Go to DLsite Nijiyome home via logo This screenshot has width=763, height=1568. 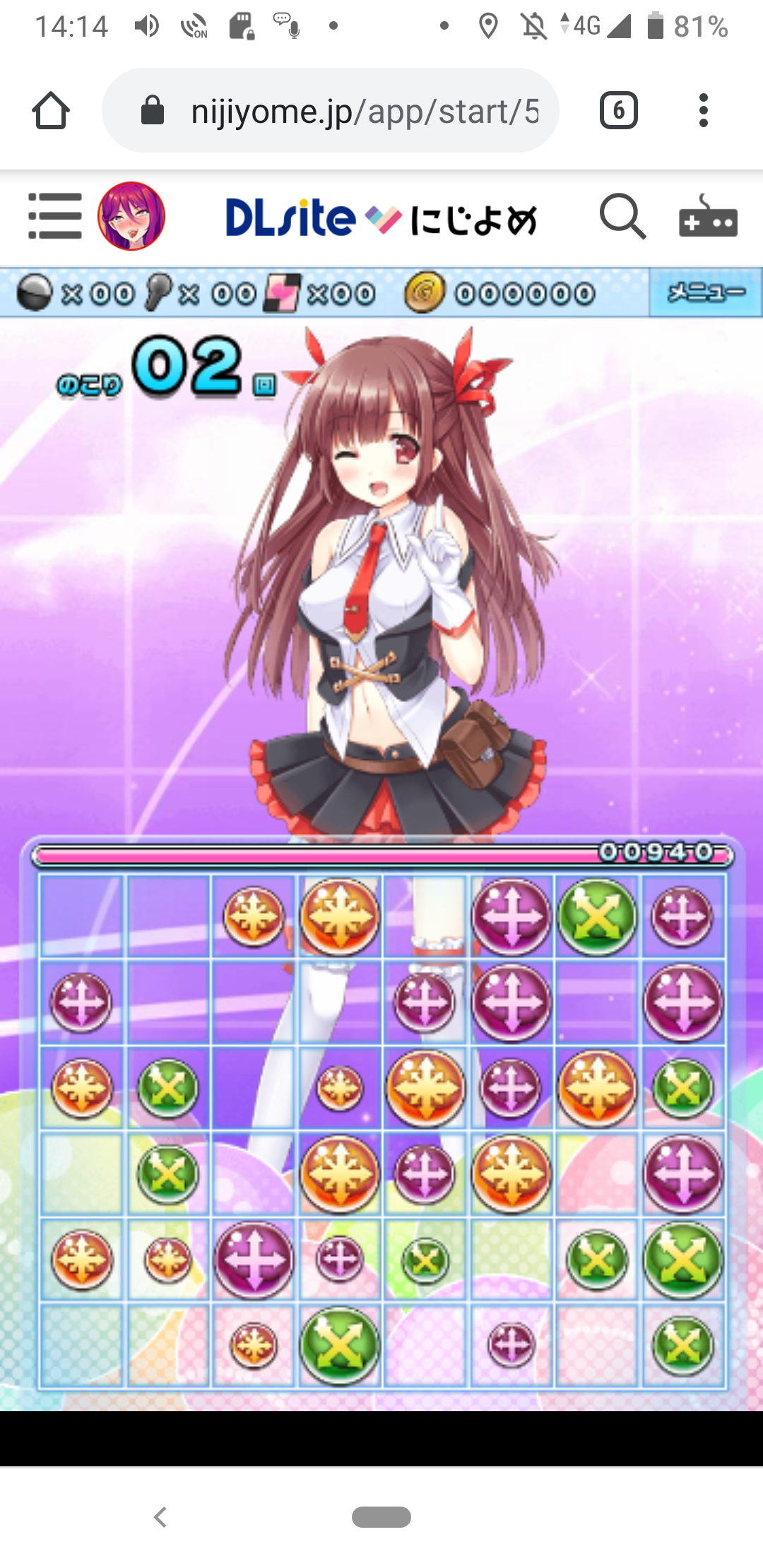(381, 218)
